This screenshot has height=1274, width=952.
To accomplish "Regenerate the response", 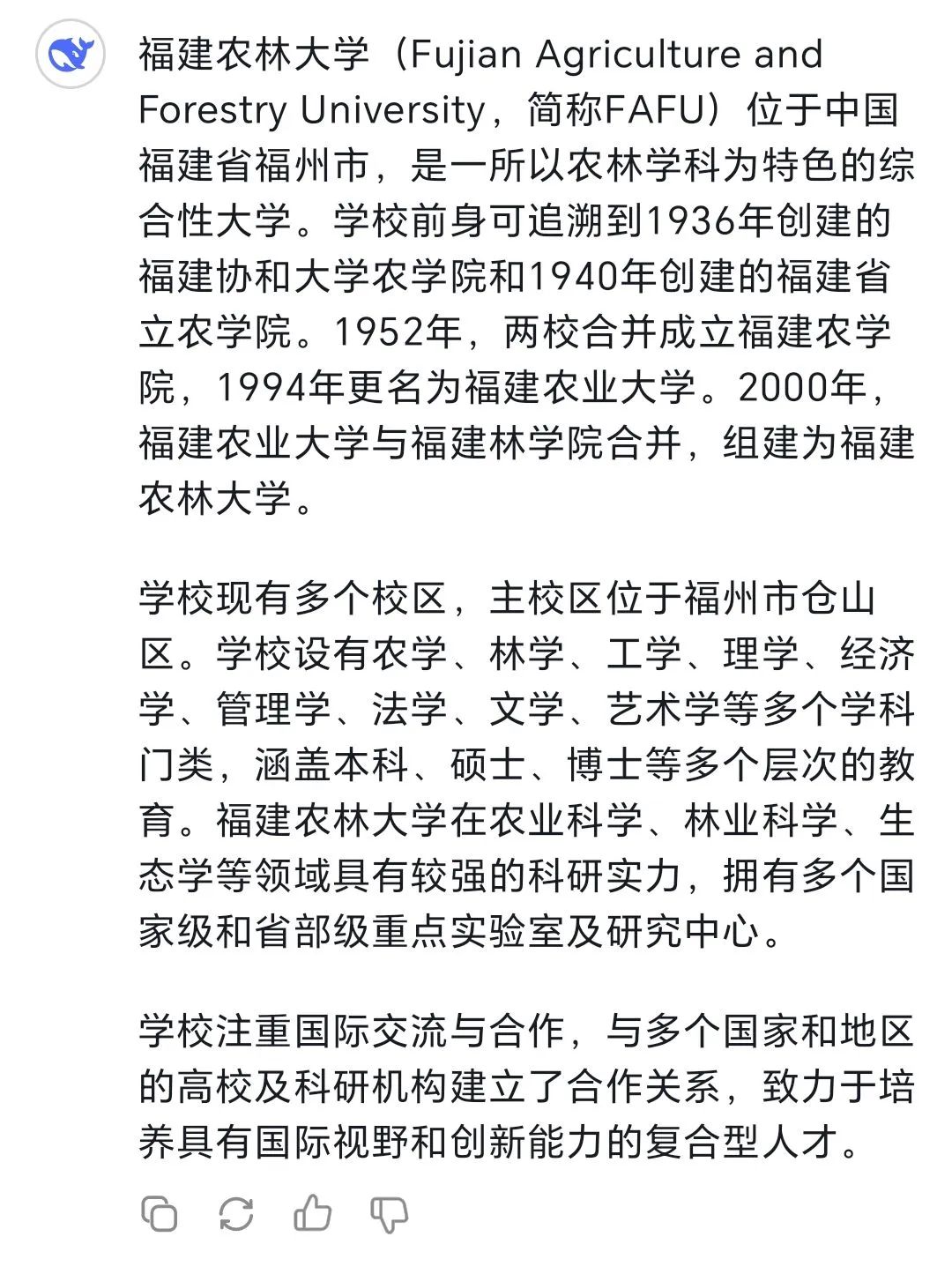I will (x=235, y=1214).
